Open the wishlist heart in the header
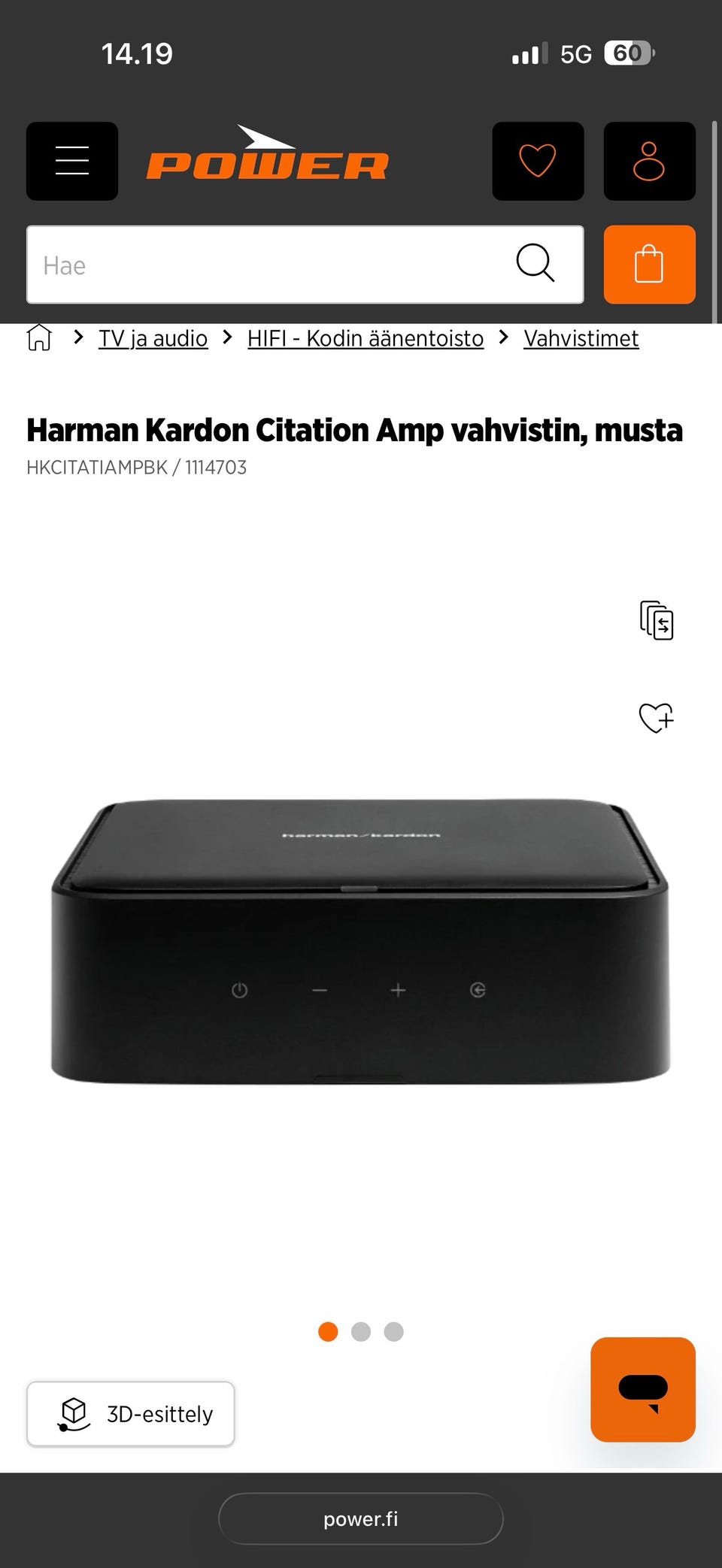The height and width of the screenshot is (1568, 722). (x=538, y=161)
